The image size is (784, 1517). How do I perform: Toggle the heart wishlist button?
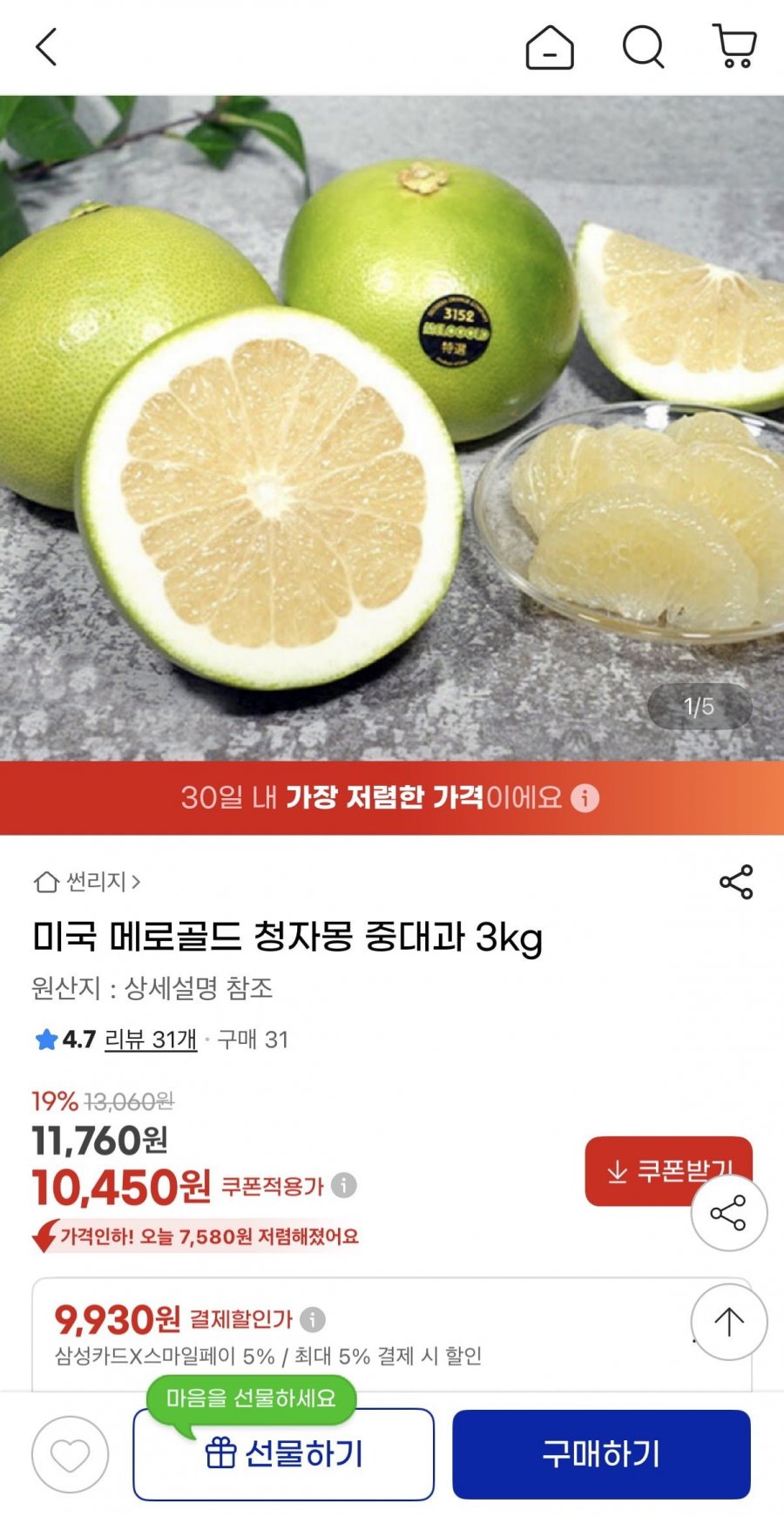click(x=69, y=1455)
